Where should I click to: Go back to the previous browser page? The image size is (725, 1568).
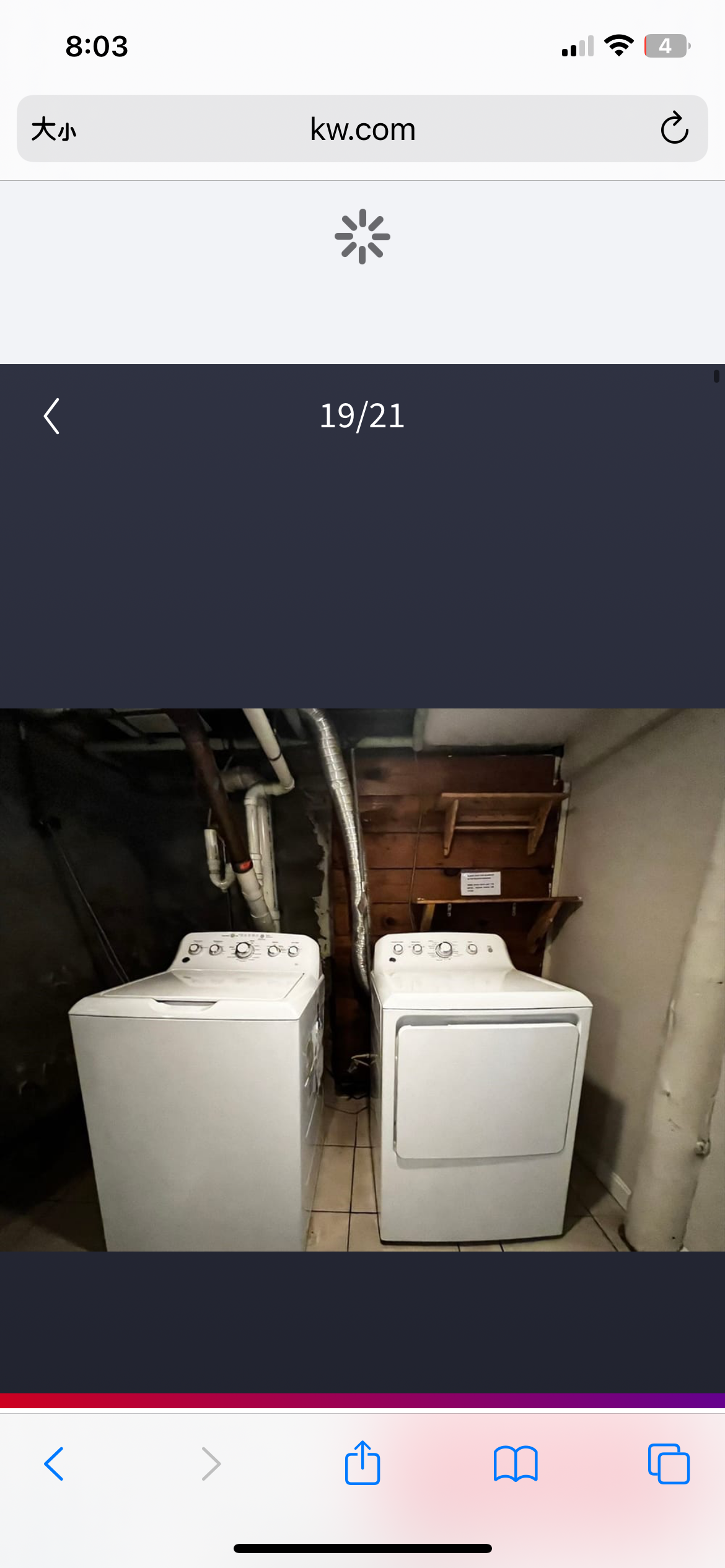tap(55, 1464)
